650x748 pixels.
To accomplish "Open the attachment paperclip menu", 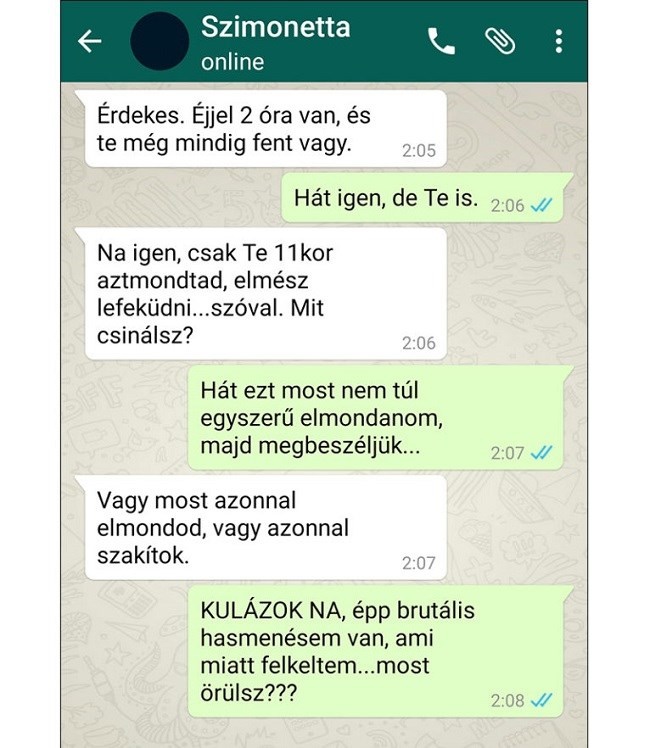I will 499,41.
